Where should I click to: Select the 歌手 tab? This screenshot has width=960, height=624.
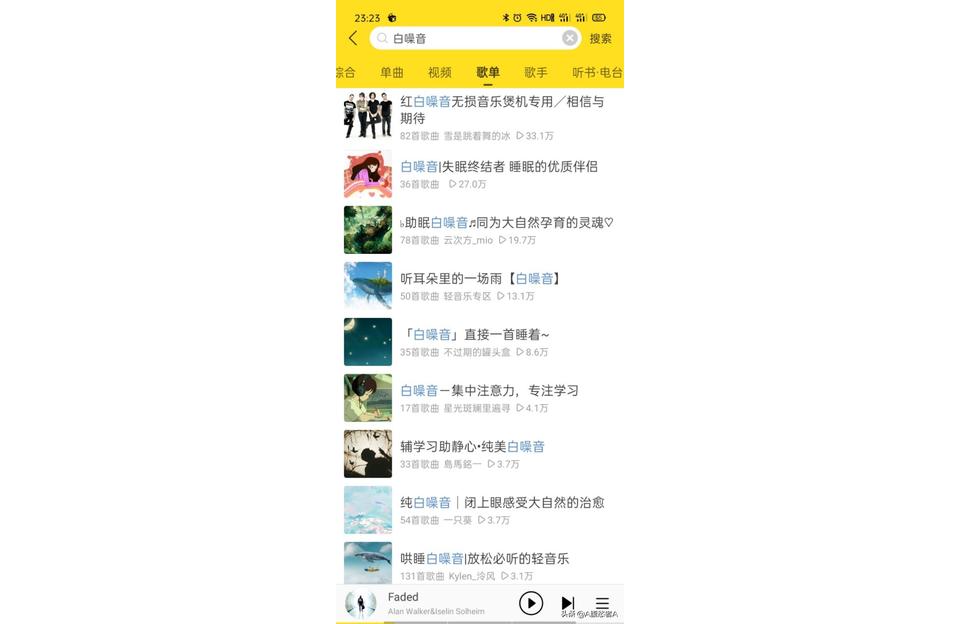click(x=536, y=72)
